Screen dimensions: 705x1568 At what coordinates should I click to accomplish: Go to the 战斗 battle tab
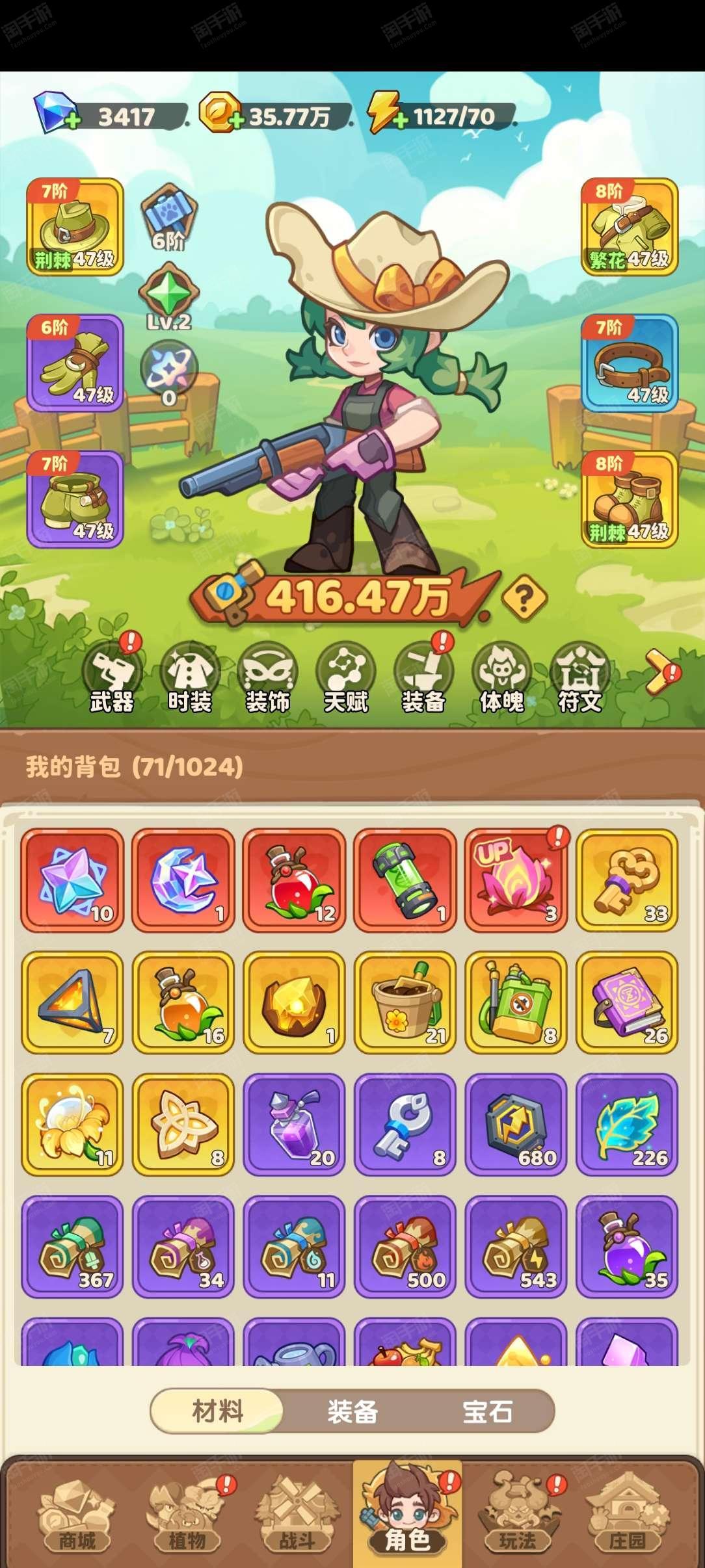297,1515
